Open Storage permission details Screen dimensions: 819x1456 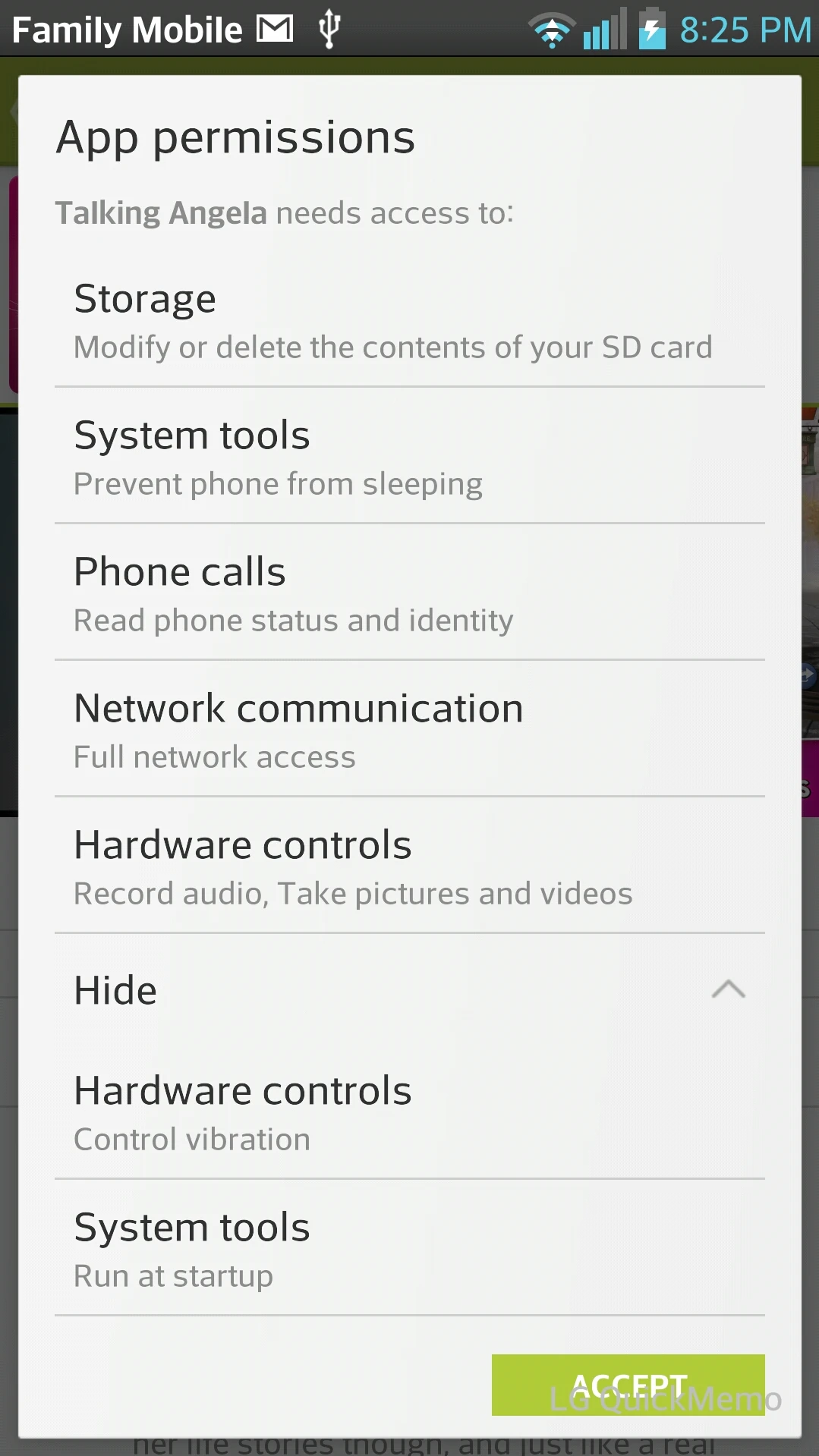click(x=409, y=321)
